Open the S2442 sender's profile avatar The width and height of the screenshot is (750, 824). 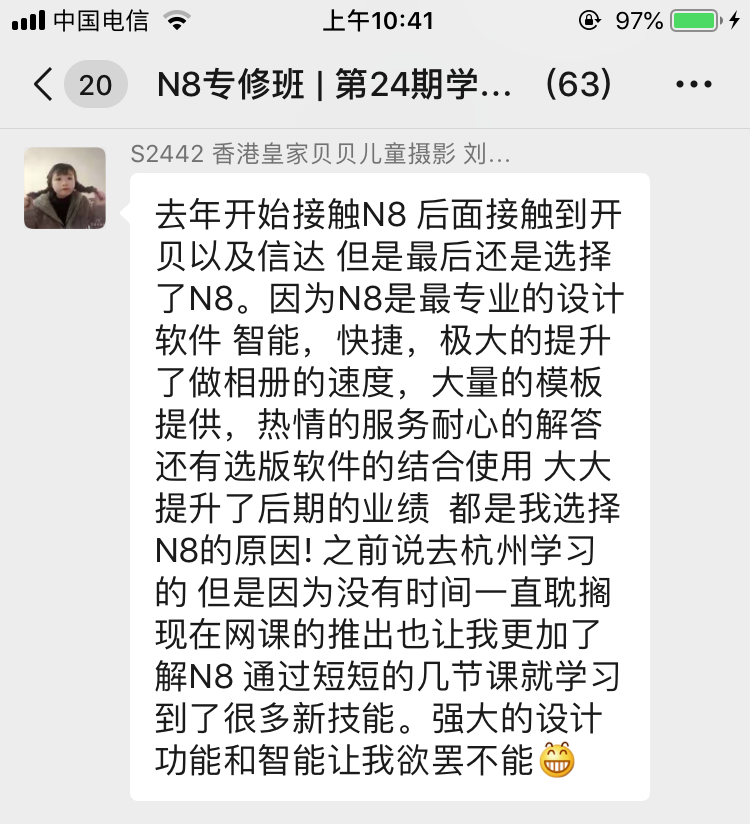pos(65,189)
